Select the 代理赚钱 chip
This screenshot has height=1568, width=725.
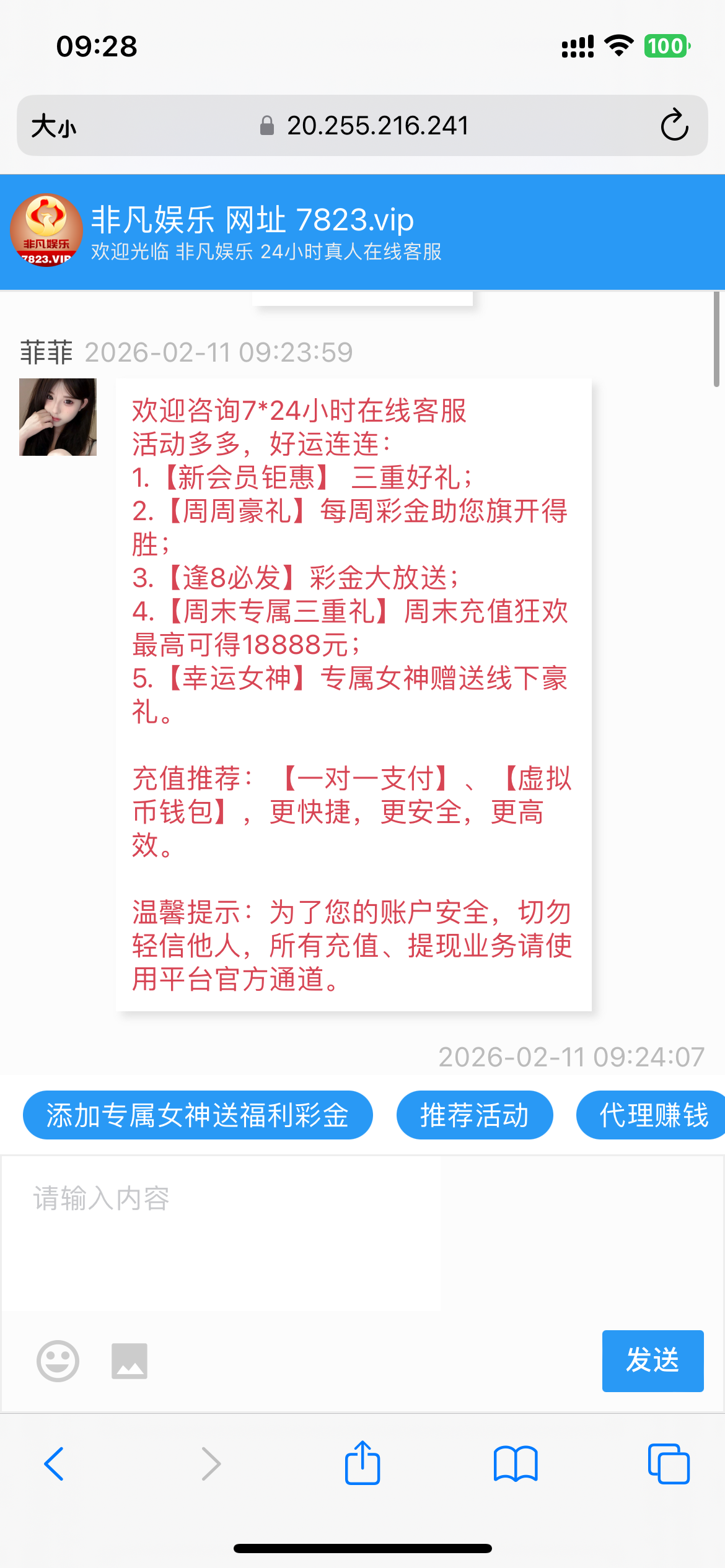click(x=652, y=1115)
